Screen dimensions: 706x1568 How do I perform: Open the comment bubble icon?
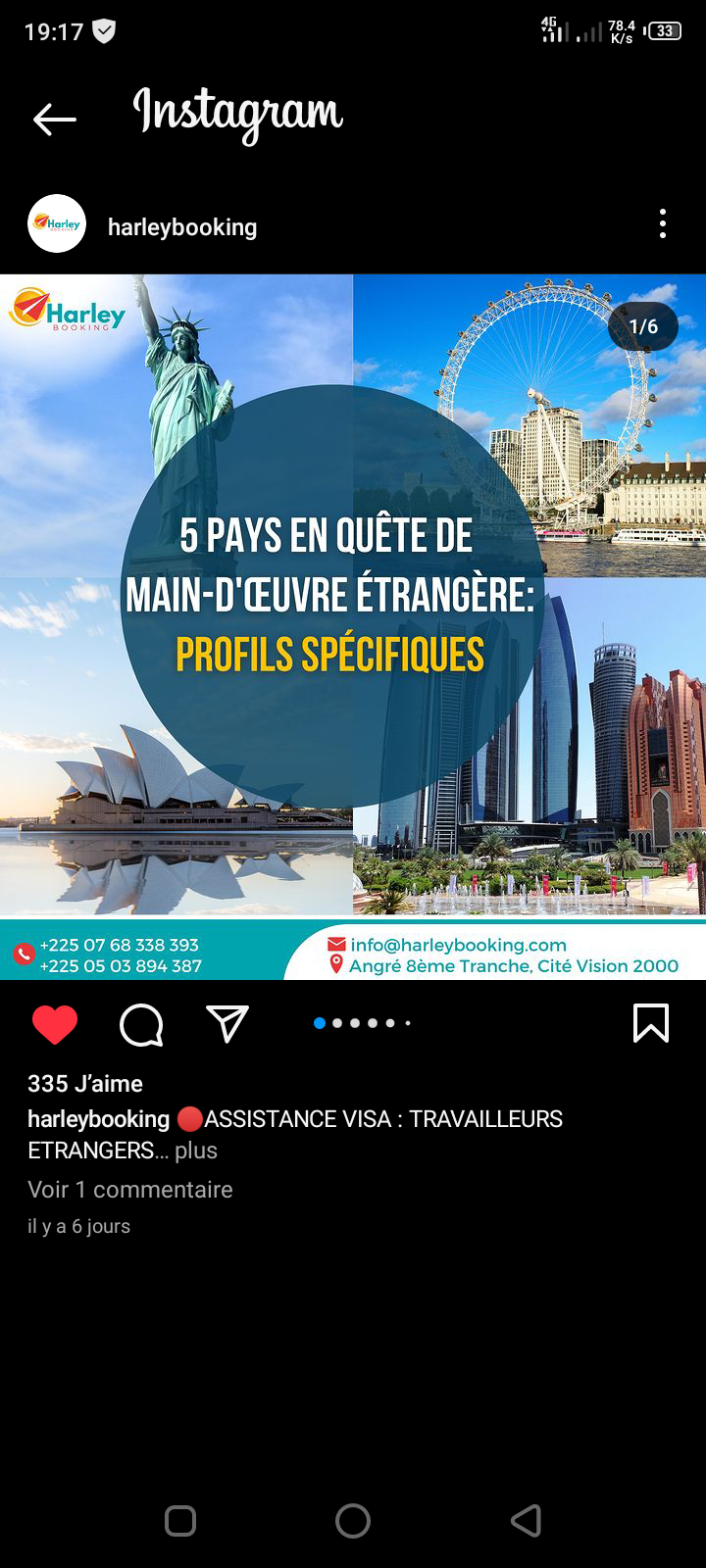[141, 1025]
